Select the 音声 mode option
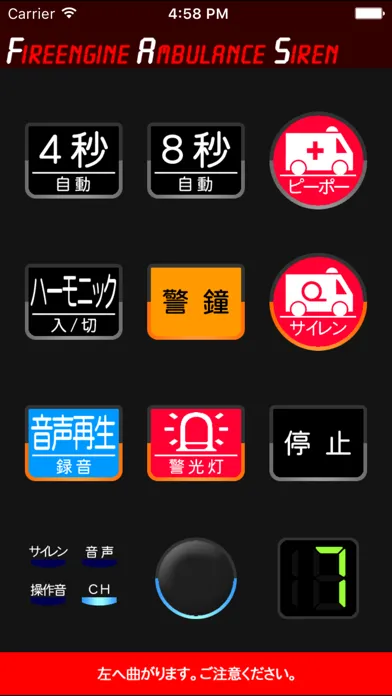Image resolution: width=392 pixels, height=696 pixels. [x=99, y=556]
